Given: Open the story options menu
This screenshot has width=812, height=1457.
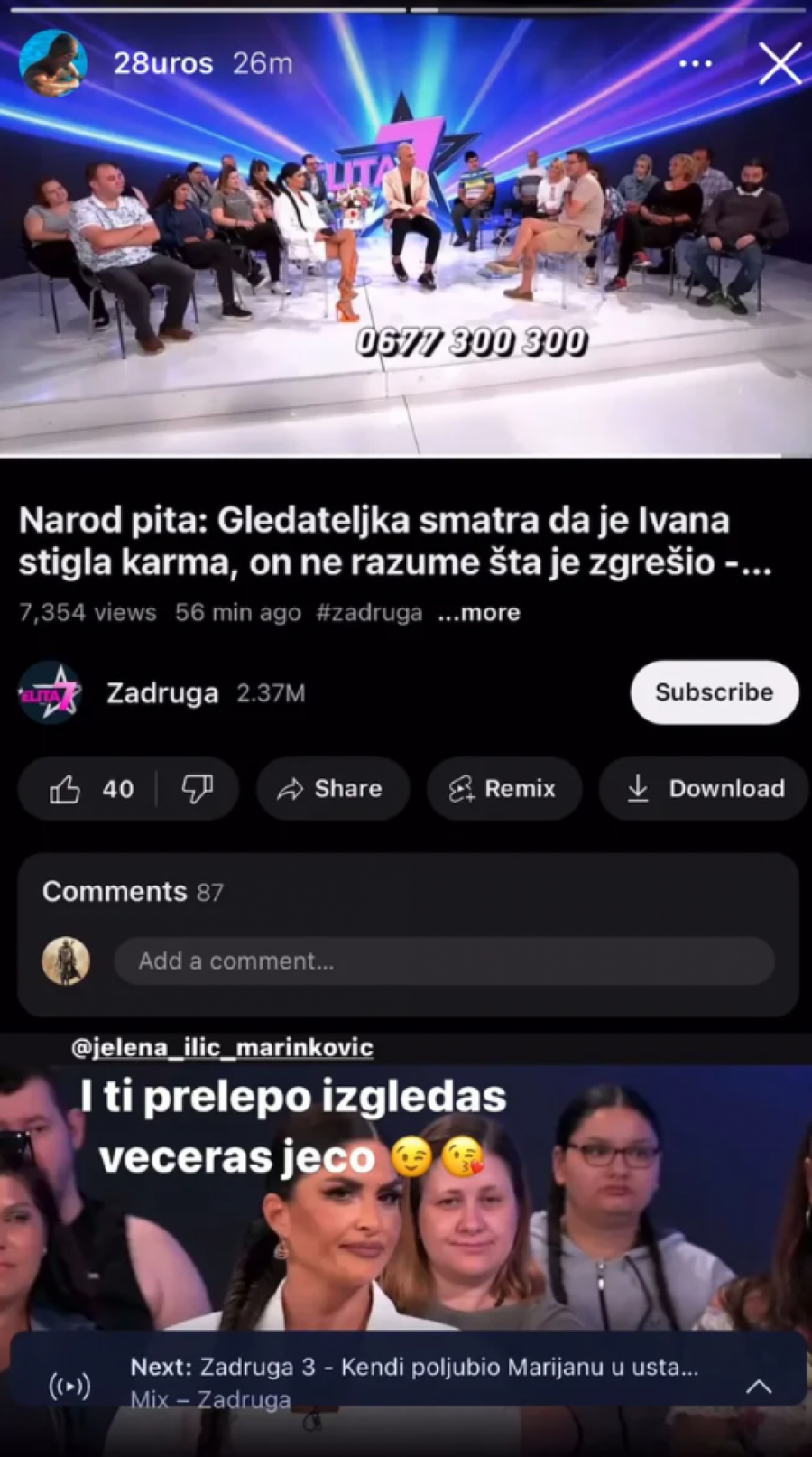Looking at the screenshot, I should point(695,64).
